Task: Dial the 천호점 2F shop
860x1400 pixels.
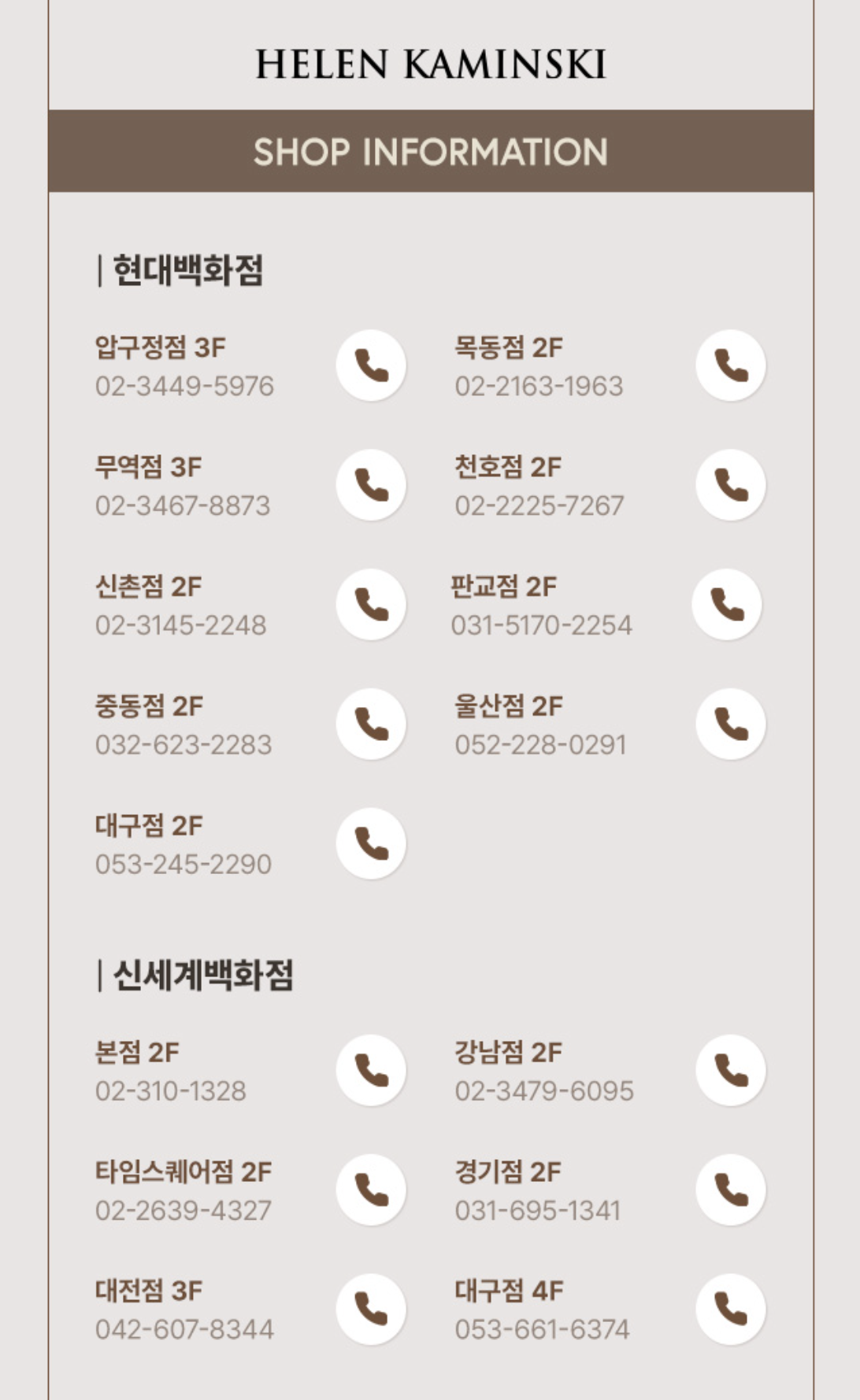Action: pyautogui.click(x=730, y=485)
